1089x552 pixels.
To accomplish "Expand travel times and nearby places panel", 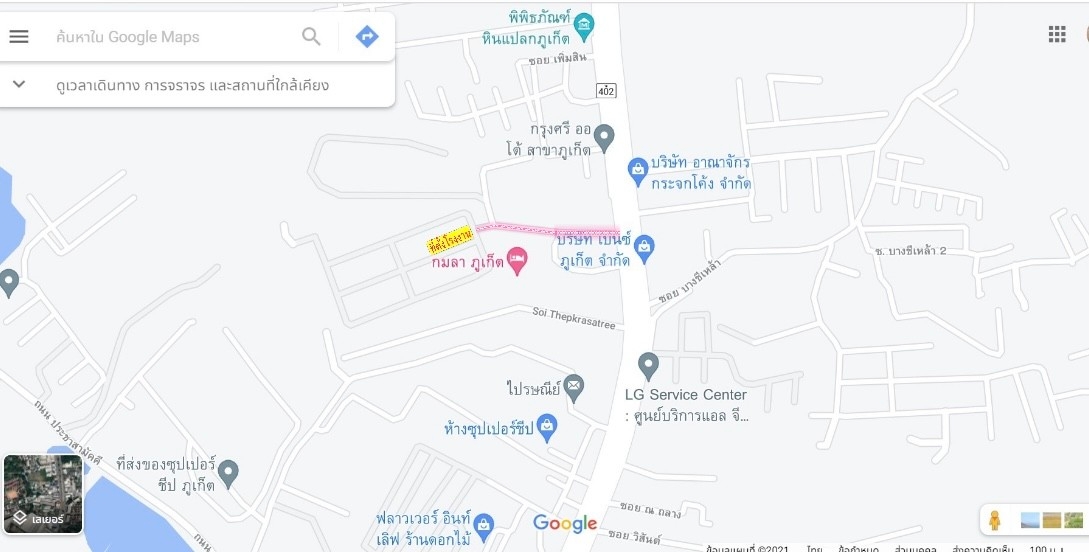I will click(19, 85).
